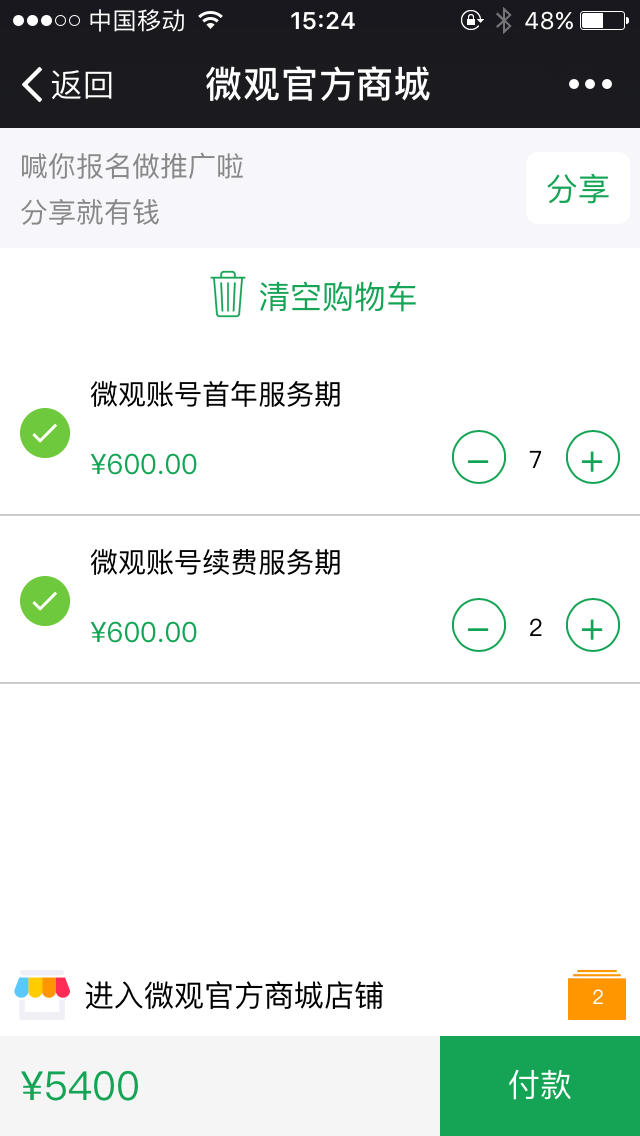Open the orange cart badge icon
640x1136 pixels.
[x=597, y=995]
